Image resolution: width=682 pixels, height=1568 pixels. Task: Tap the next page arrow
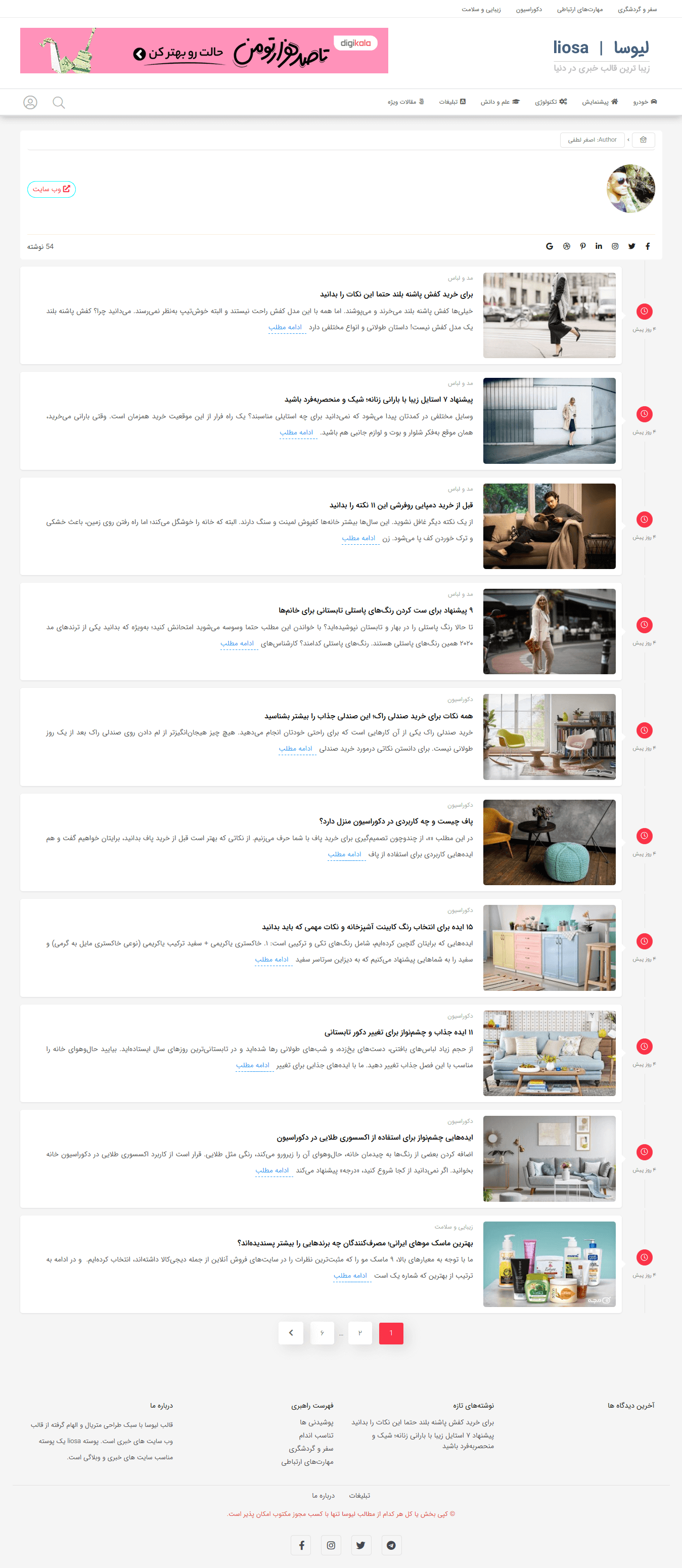pos(291,1333)
